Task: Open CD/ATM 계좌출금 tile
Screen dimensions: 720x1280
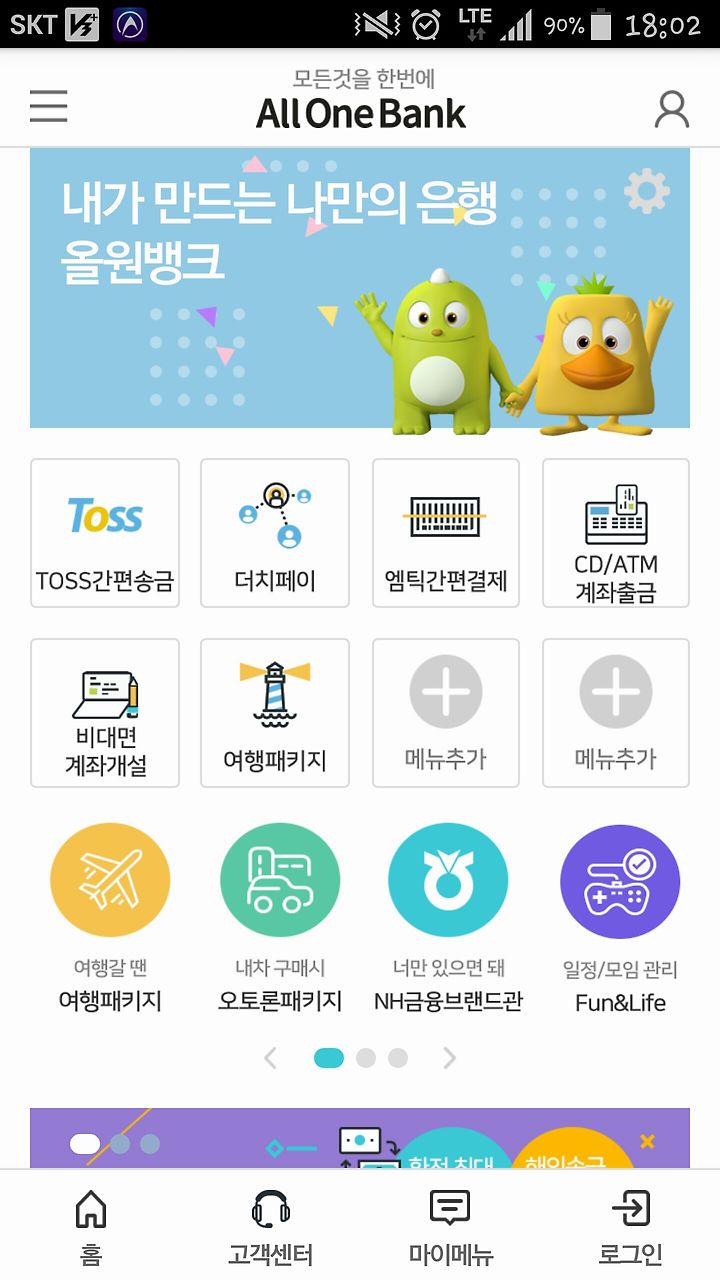Action: [616, 533]
